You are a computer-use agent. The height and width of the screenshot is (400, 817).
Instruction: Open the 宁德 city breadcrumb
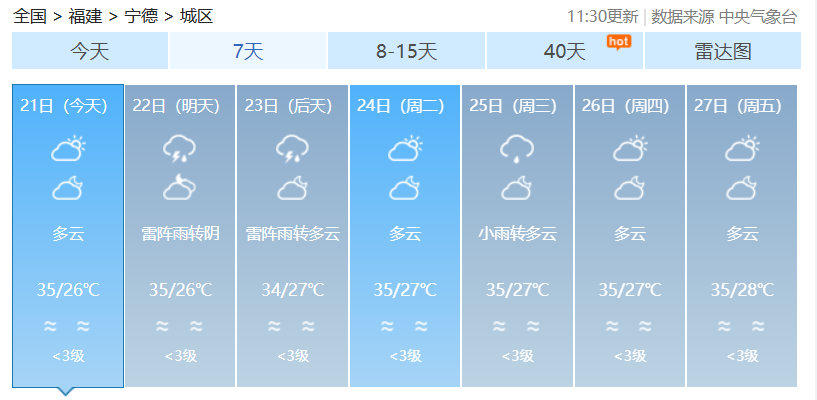[141, 16]
